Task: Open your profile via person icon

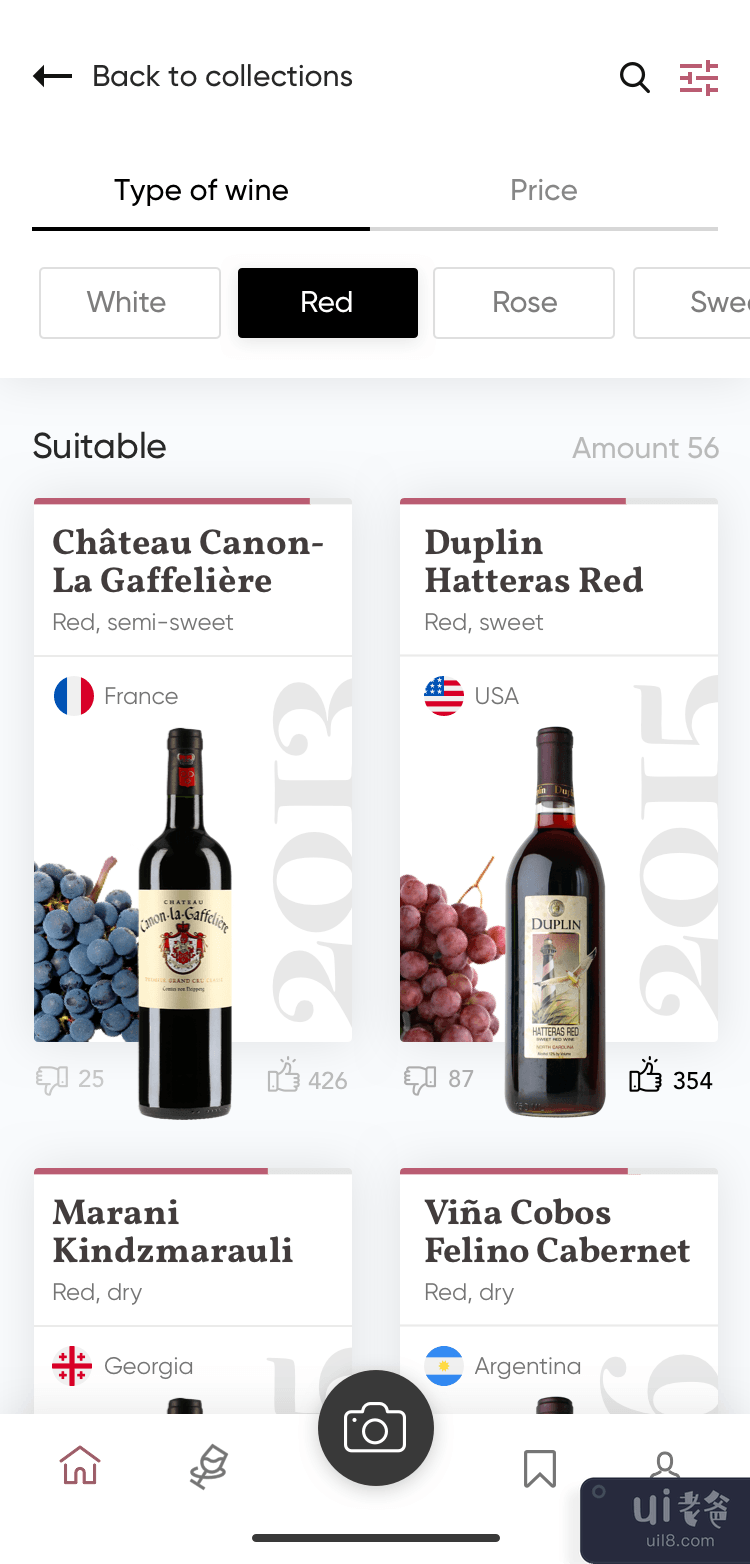Action: 664,1466
